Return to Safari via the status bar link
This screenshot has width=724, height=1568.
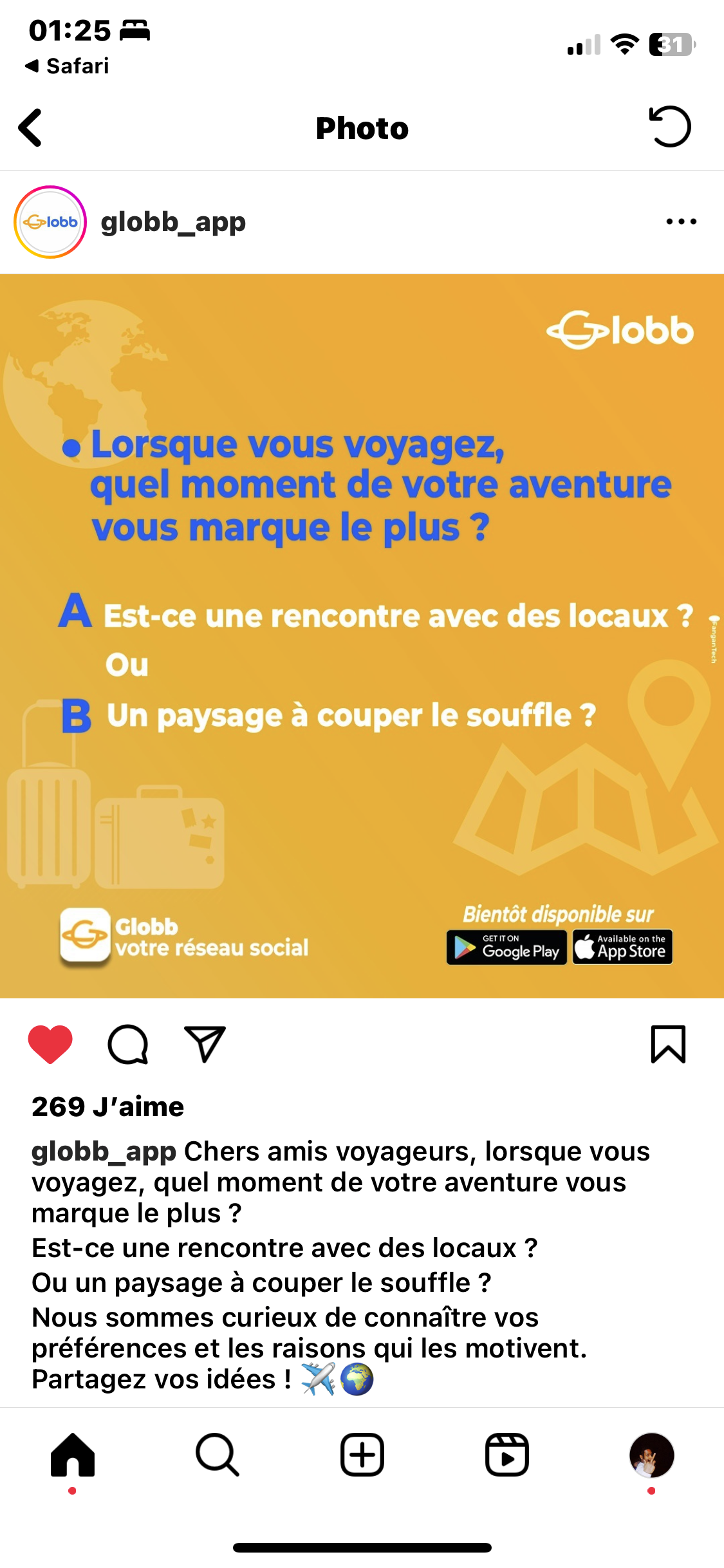click(67, 66)
